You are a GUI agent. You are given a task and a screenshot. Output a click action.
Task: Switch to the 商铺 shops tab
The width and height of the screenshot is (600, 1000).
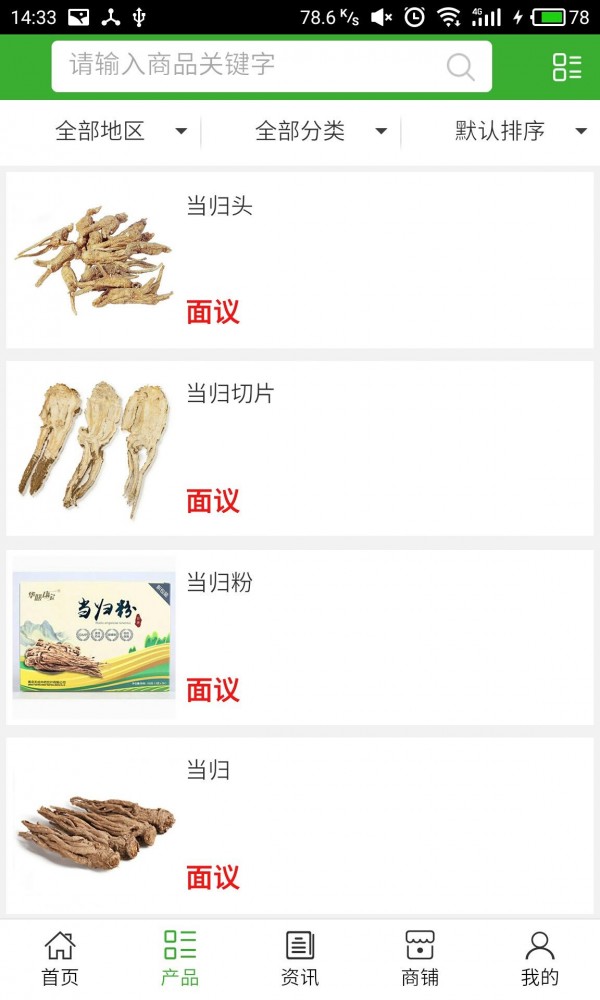pos(420,958)
